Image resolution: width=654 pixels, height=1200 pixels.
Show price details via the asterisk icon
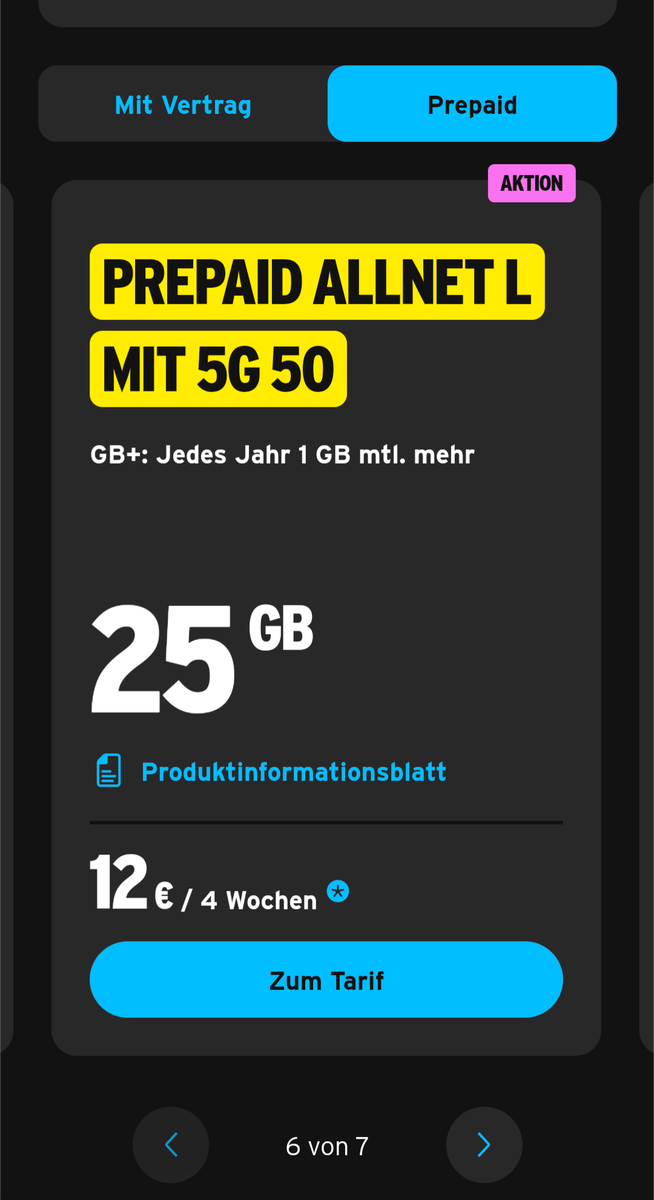click(338, 892)
